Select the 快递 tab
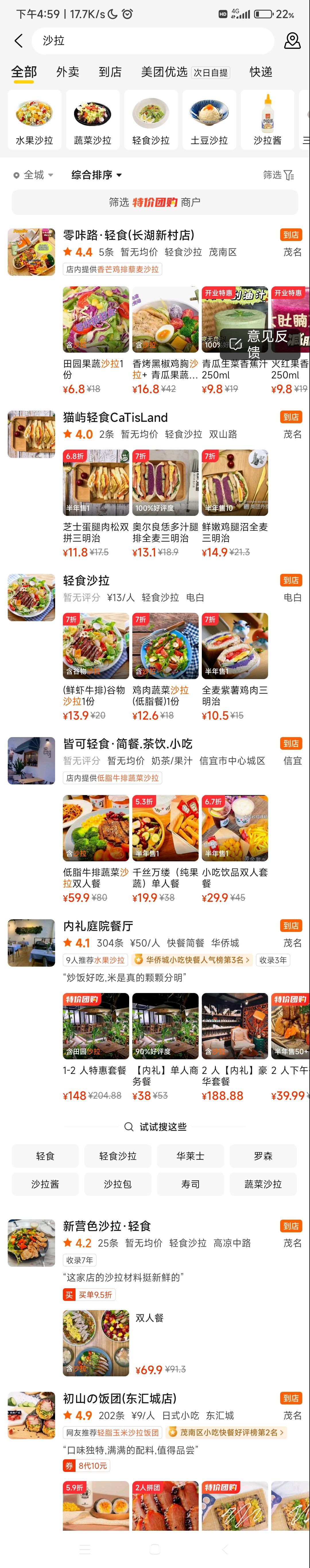The height and width of the screenshot is (1568, 310). coord(261,72)
